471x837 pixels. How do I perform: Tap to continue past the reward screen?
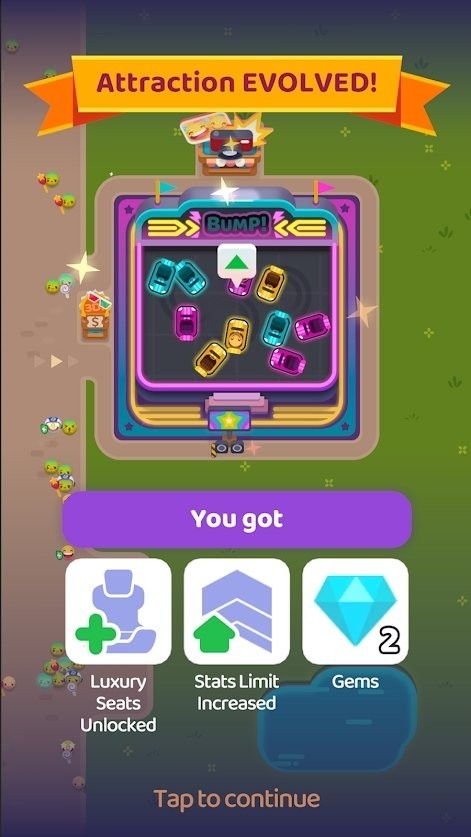coord(237,799)
